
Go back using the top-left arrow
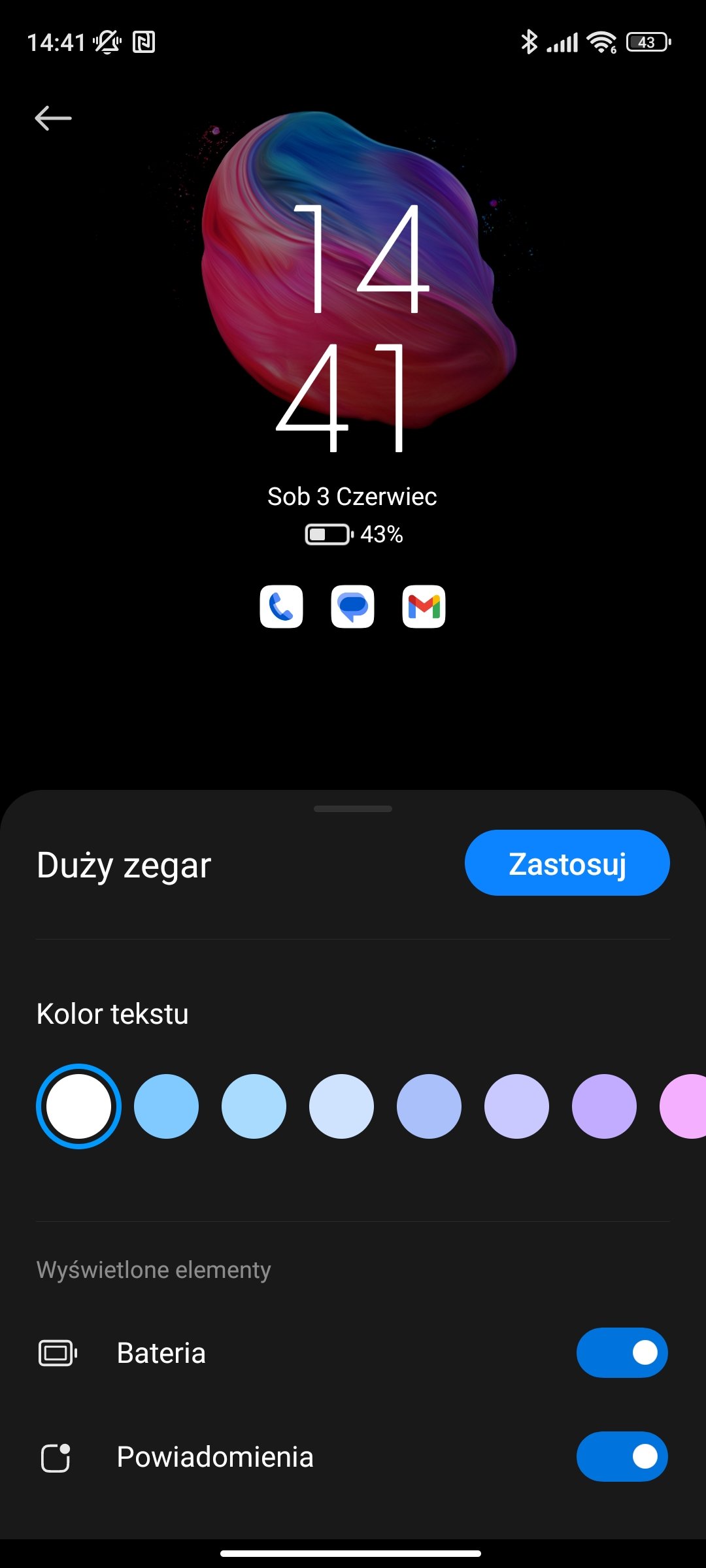(x=53, y=118)
